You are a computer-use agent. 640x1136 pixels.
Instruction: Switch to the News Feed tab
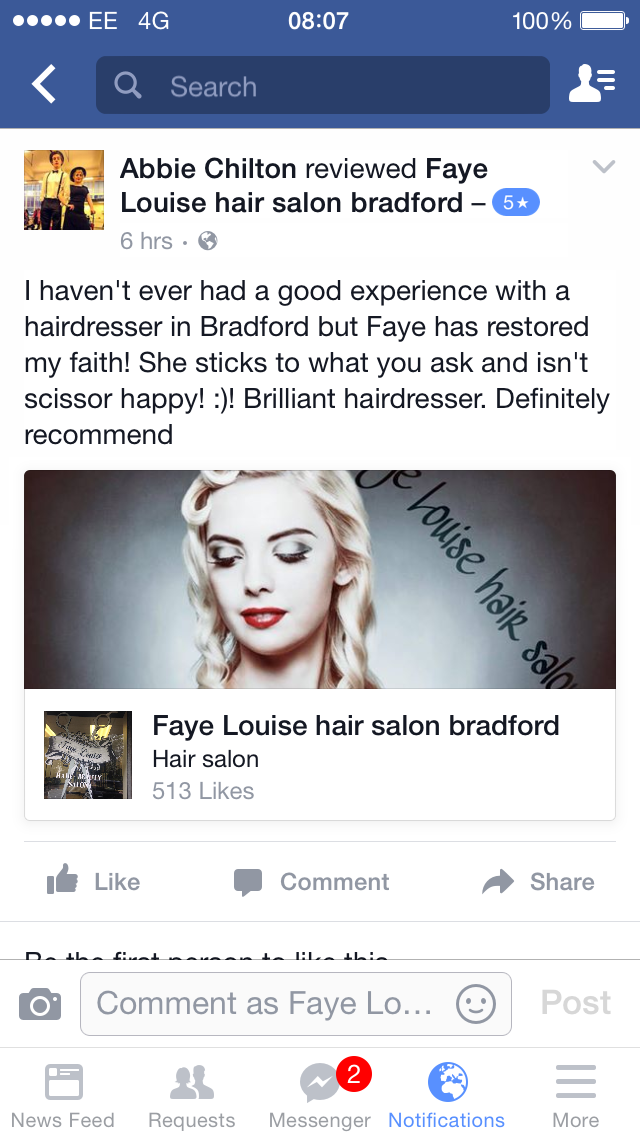(x=63, y=1095)
